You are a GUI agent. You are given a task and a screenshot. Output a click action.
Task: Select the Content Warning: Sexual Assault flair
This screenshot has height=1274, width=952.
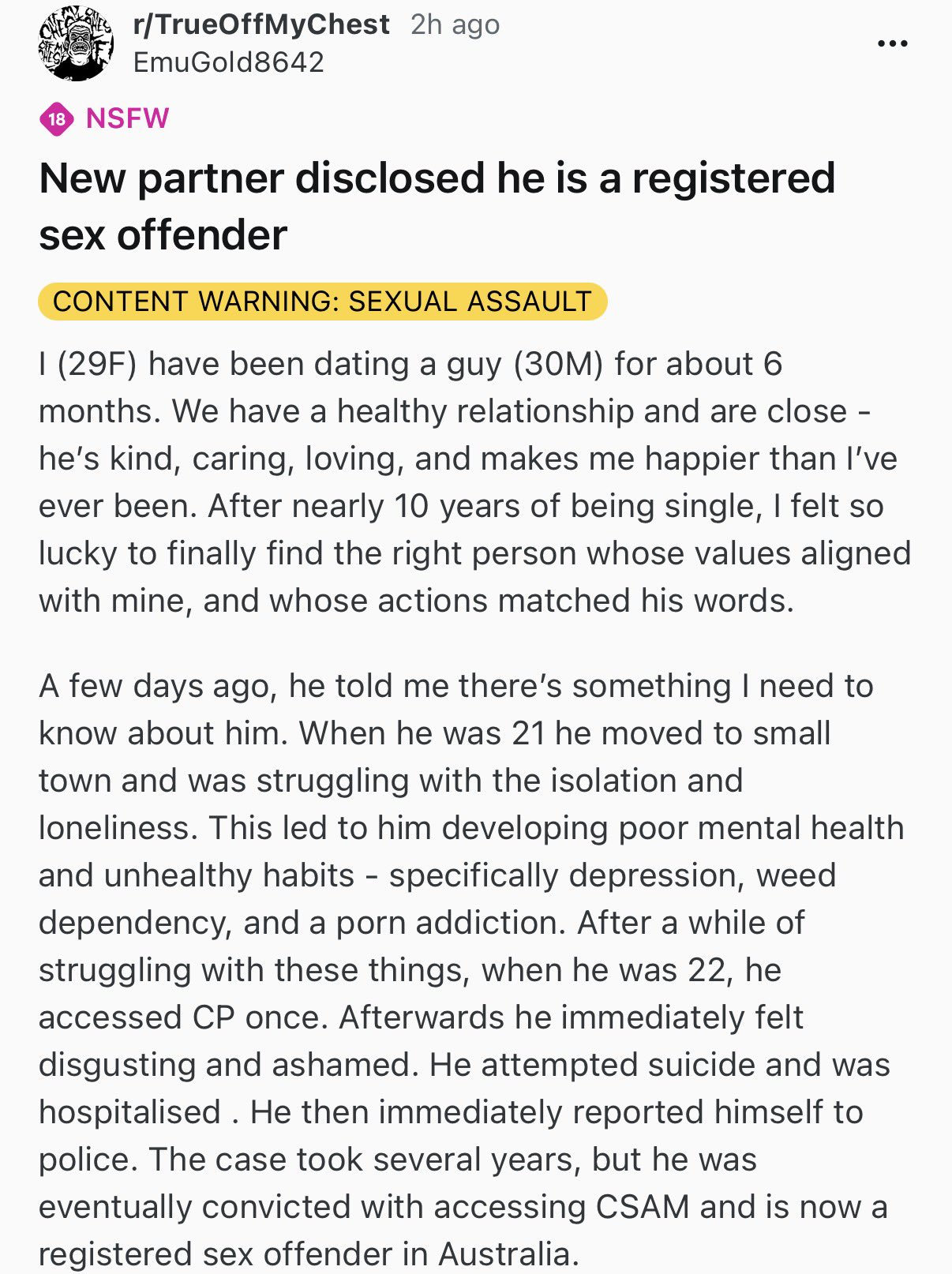[x=322, y=302]
